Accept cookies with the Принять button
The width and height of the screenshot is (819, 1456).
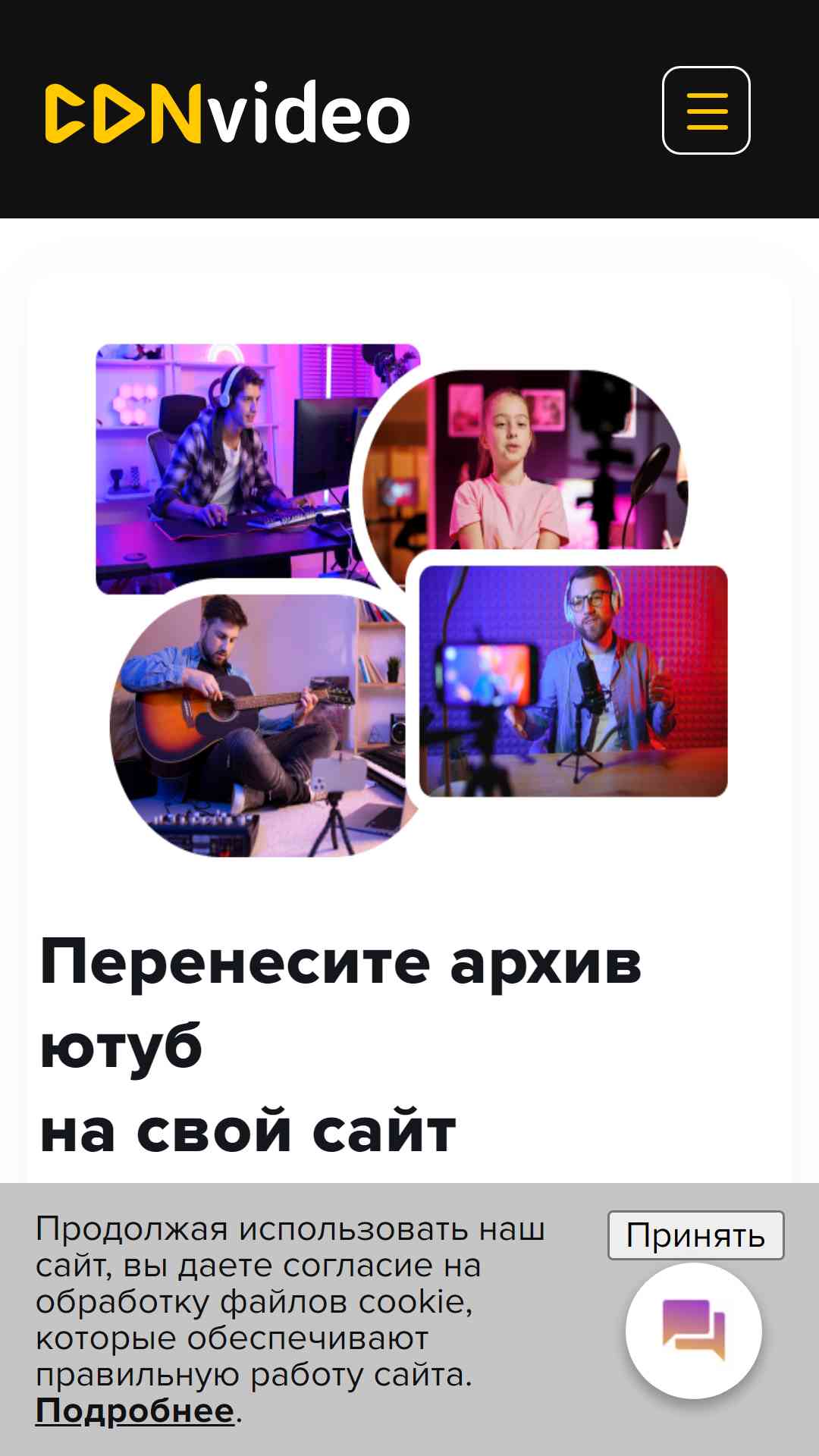tap(695, 1235)
